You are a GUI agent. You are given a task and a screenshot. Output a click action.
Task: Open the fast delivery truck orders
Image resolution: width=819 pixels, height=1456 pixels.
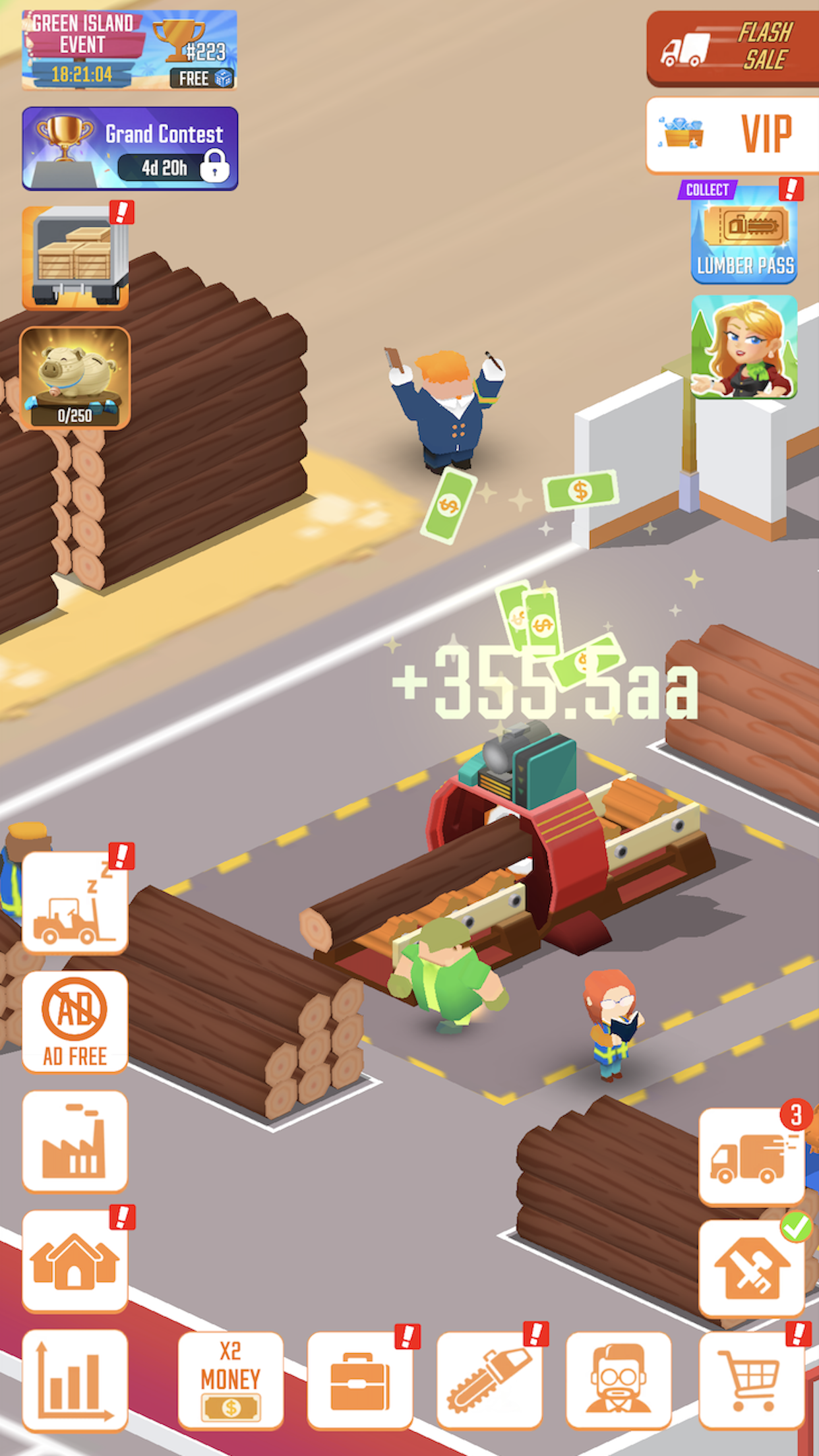[750, 1157]
